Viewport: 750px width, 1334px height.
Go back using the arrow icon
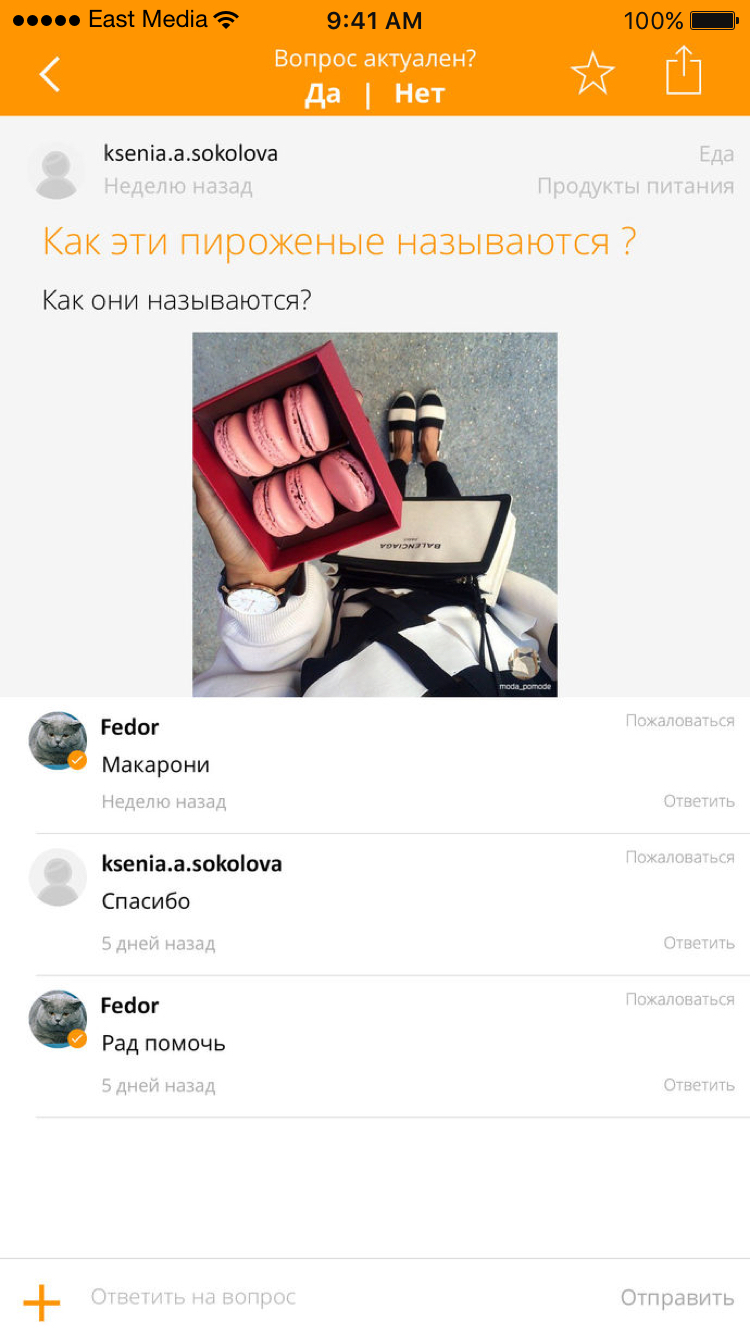point(49,74)
